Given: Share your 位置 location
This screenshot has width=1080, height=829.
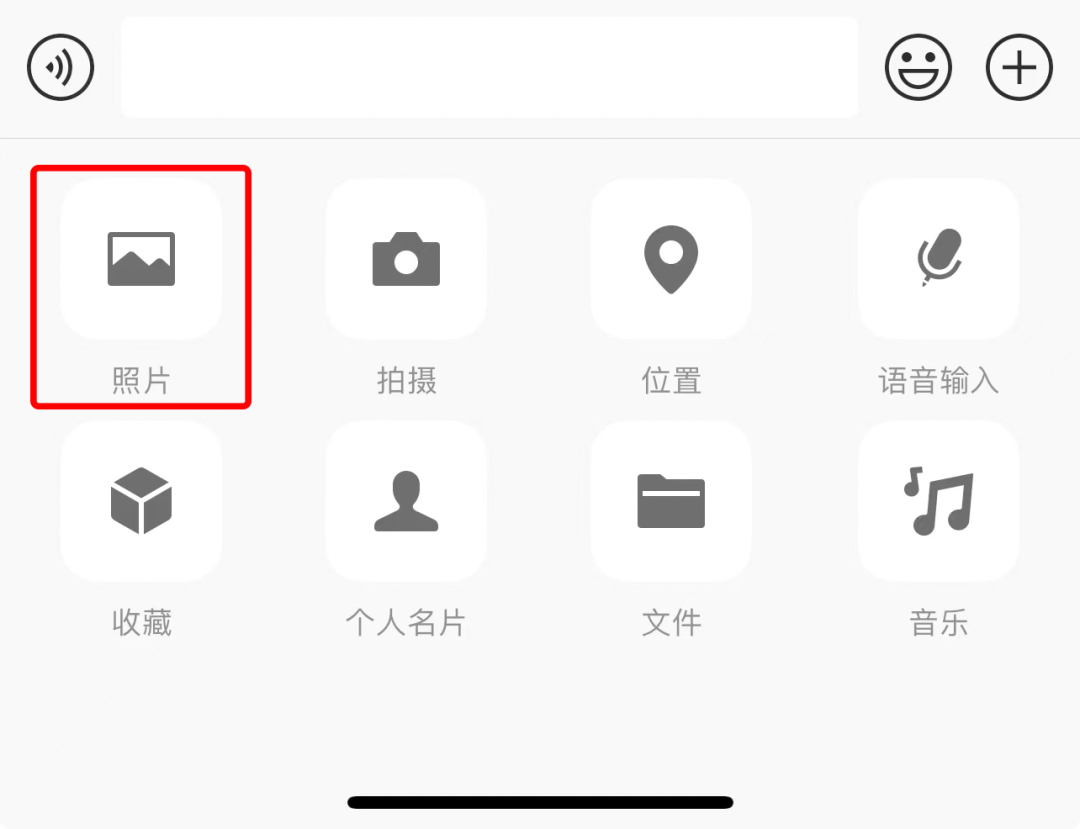Looking at the screenshot, I should point(671,260).
